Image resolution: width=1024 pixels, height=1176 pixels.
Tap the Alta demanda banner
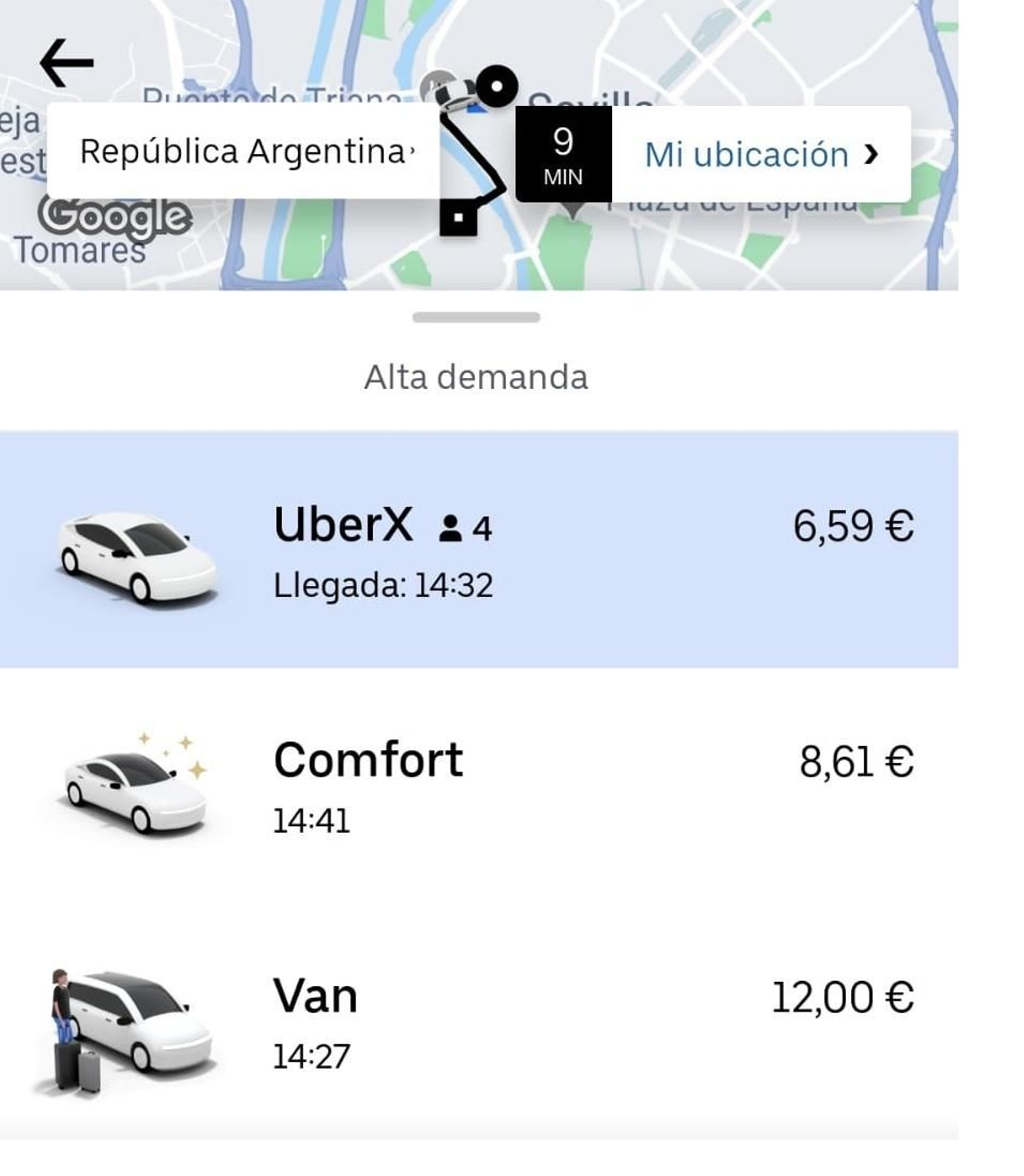coord(476,377)
